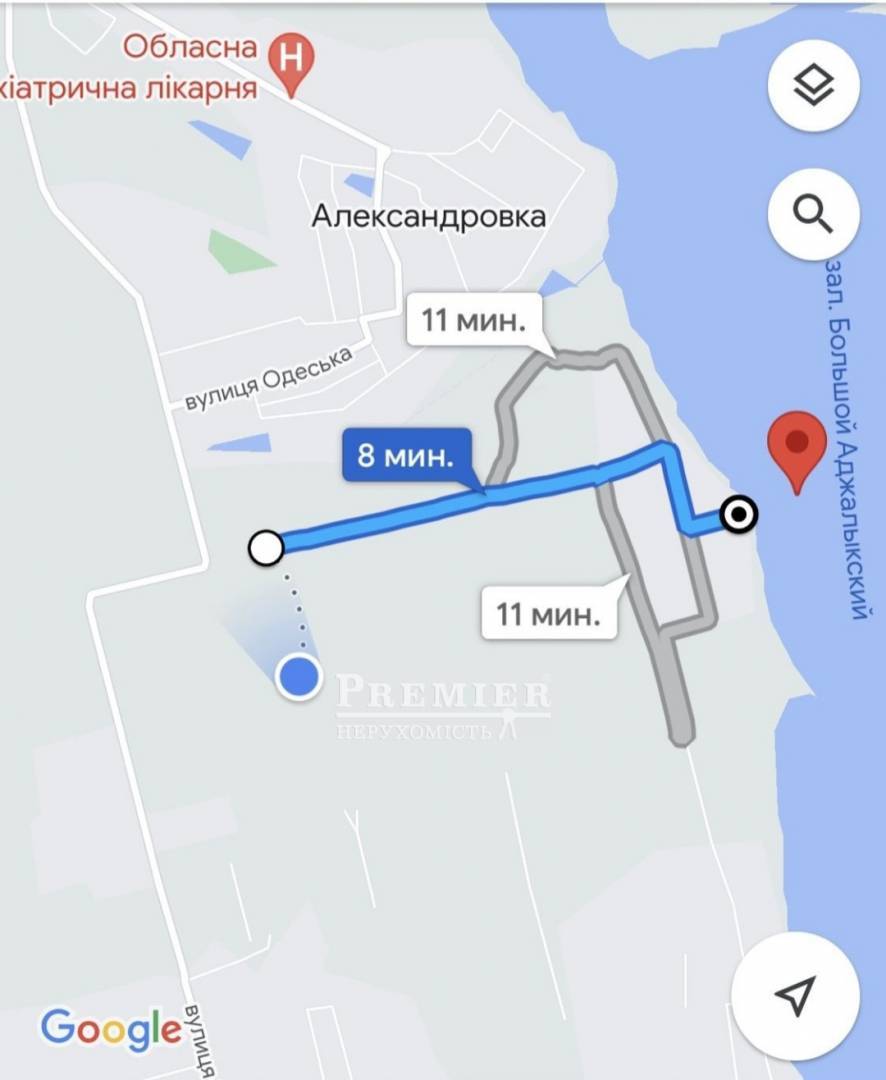Open the Обласна психіатрична лікарня hospital marker
This screenshot has width=886, height=1080.
(291, 60)
